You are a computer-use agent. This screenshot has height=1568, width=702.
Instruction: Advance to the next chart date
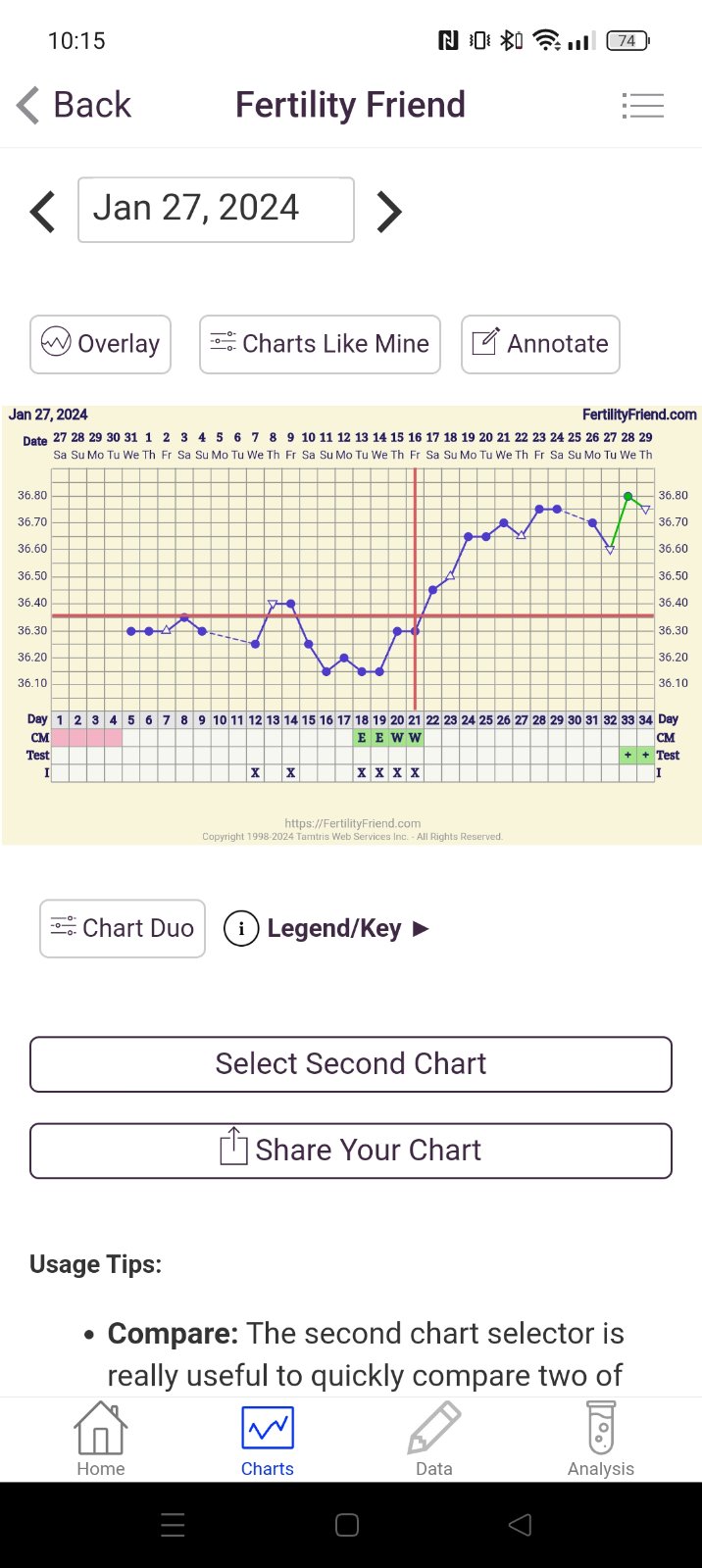coord(389,211)
